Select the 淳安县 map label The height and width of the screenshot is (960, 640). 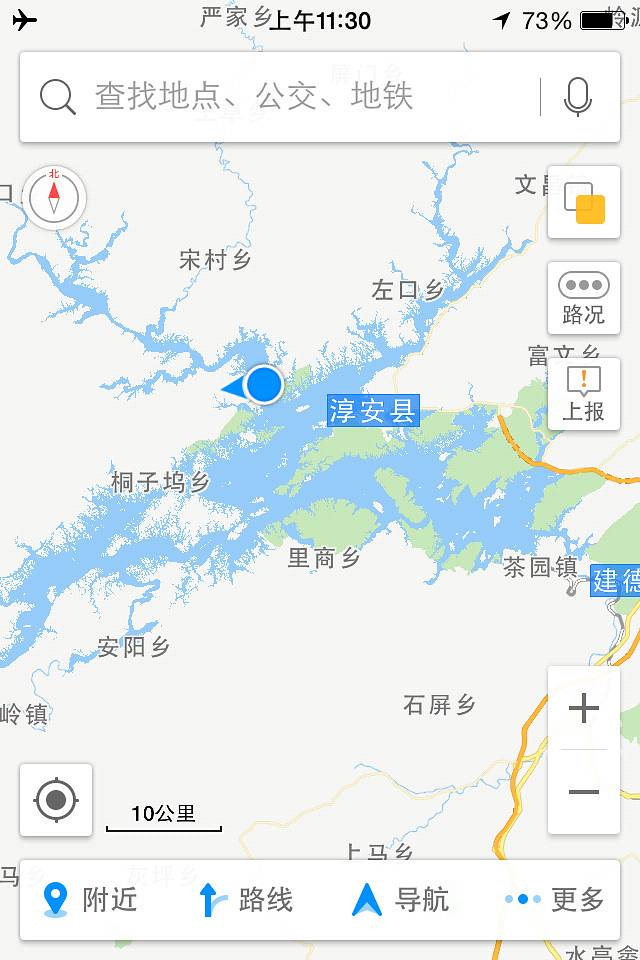373,411
